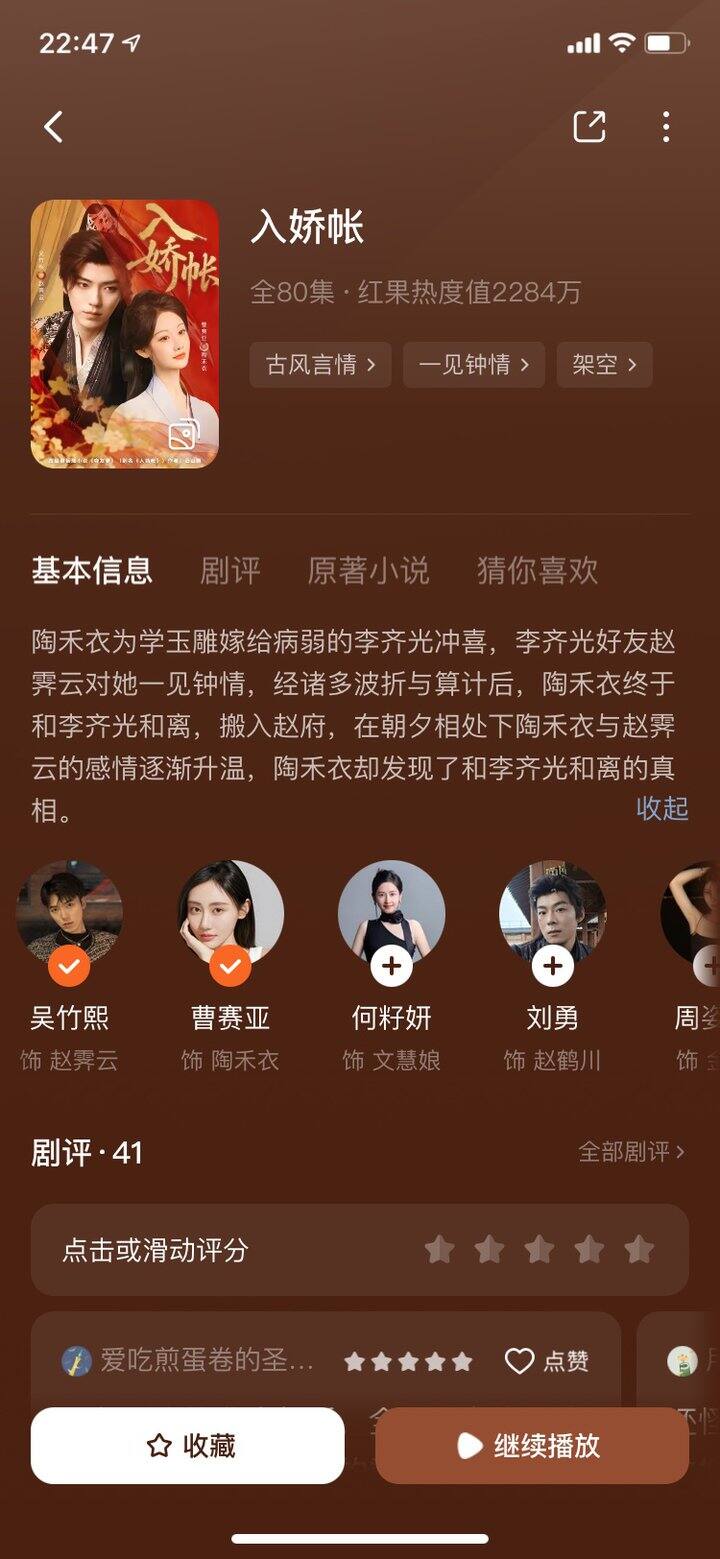Open the 架空 tag chip

click(x=604, y=364)
